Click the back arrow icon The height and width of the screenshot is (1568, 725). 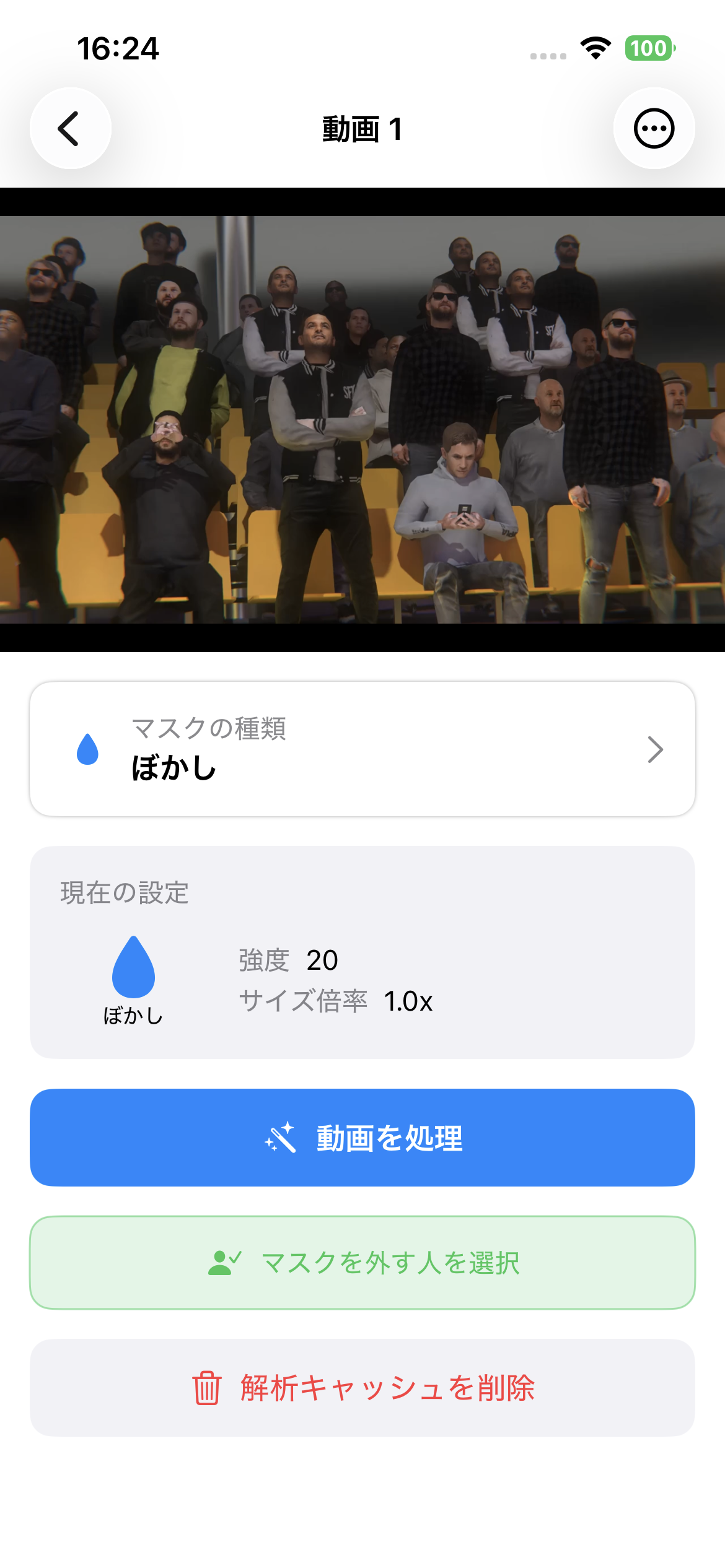[69, 128]
